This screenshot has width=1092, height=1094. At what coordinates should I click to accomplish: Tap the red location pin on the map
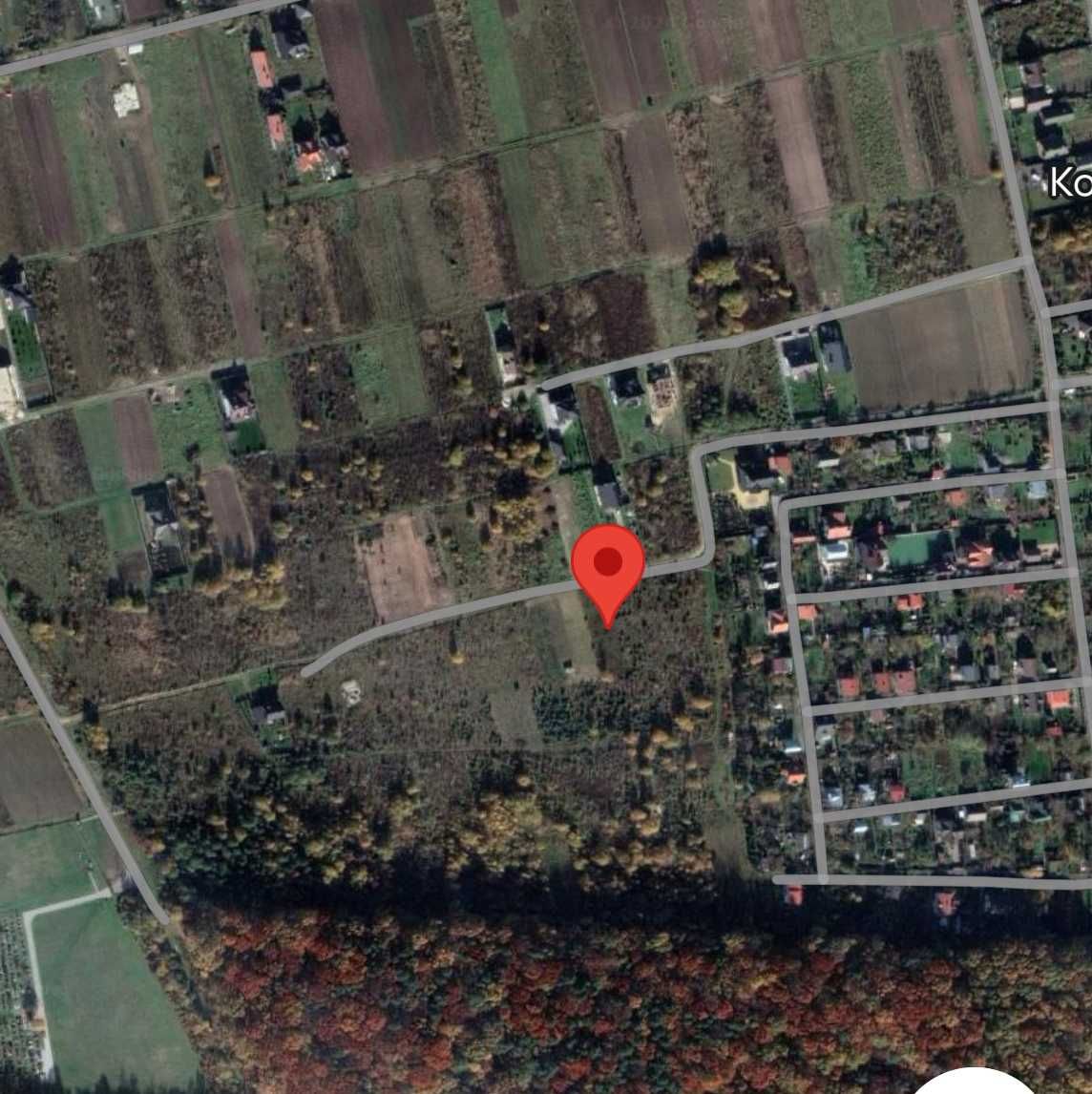(608, 567)
